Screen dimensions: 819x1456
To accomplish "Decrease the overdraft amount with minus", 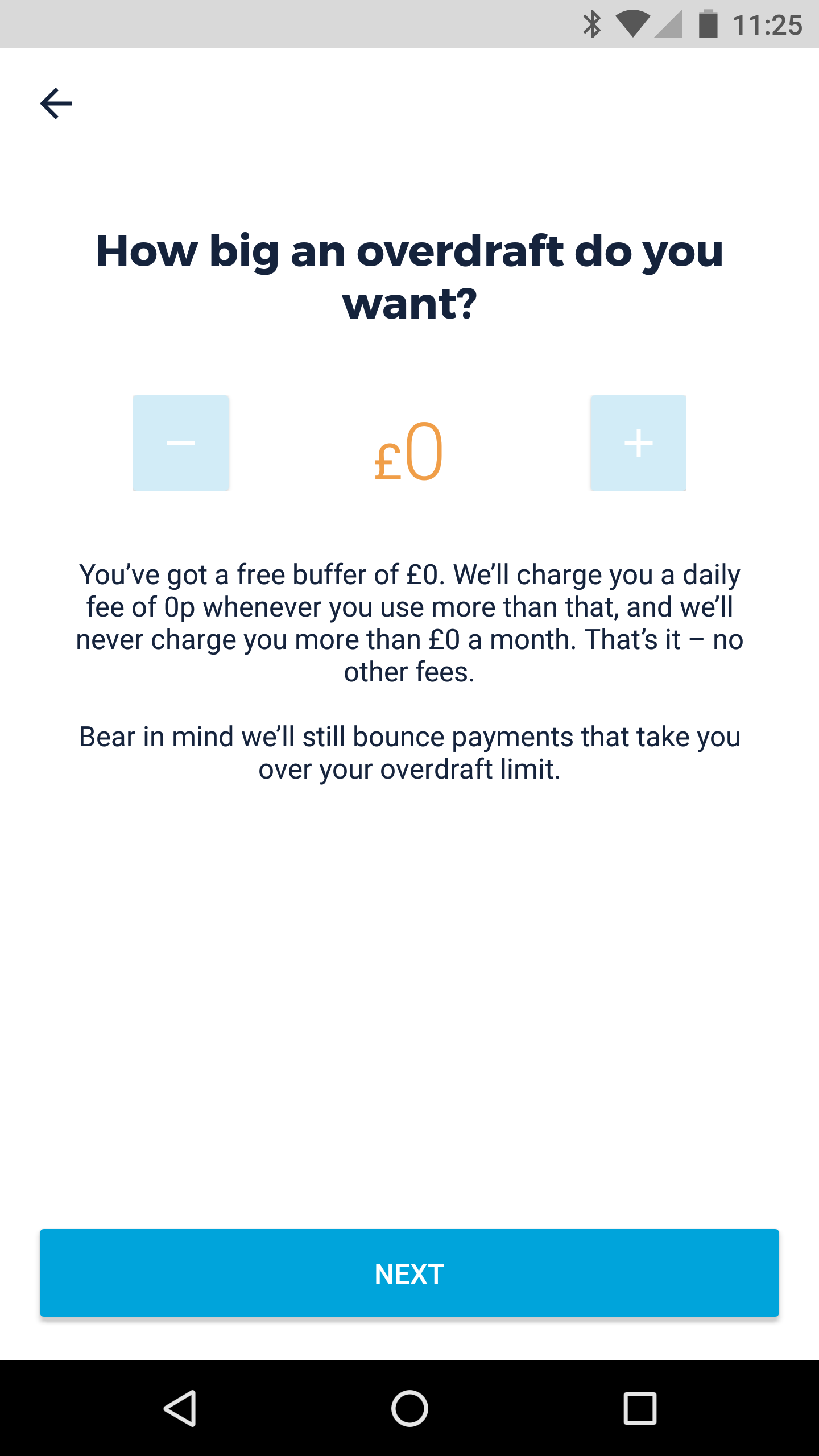I will 181,443.
